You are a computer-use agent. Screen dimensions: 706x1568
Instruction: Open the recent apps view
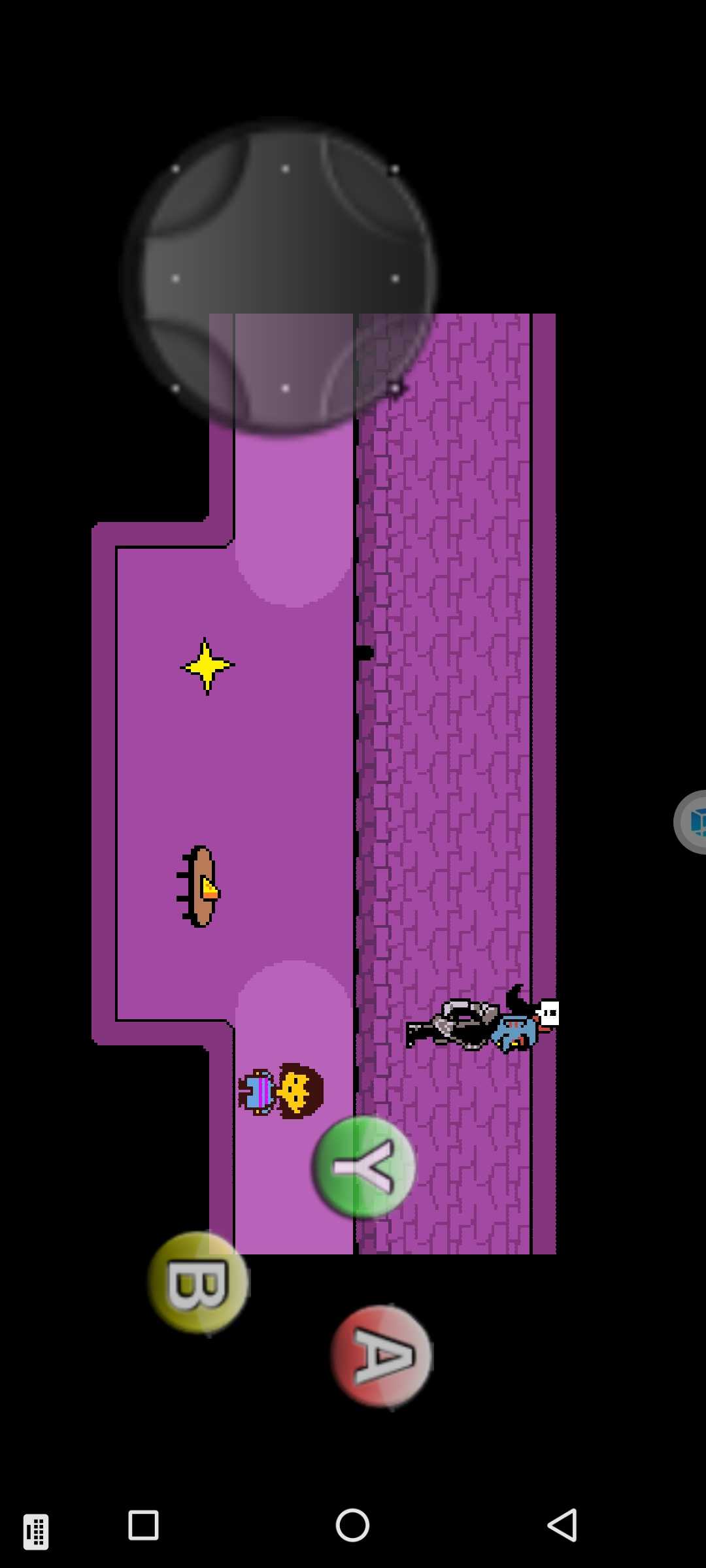coord(143,1526)
